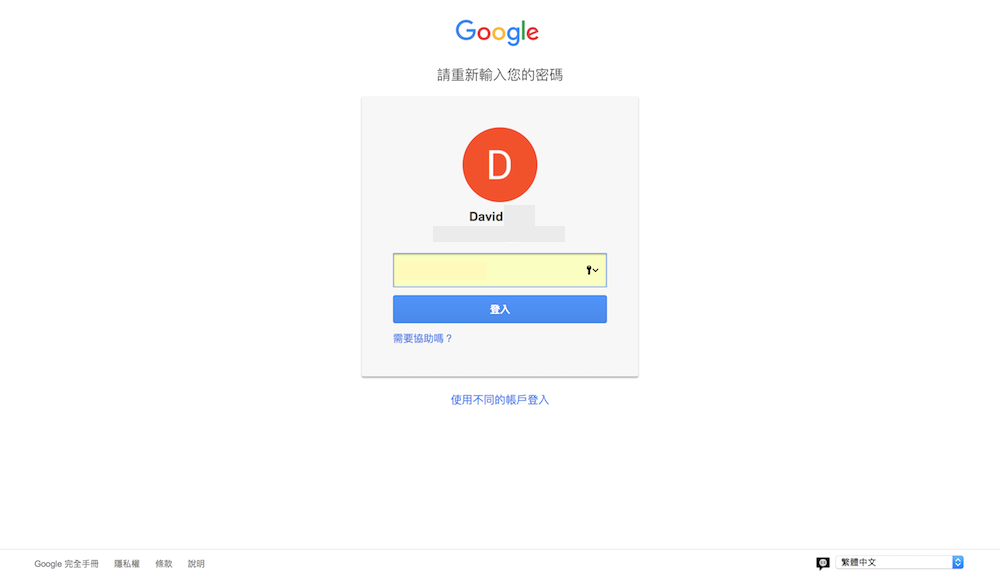1000x577 pixels.
Task: Expand the 繁體中文 language dropdown
Action: click(x=899, y=563)
